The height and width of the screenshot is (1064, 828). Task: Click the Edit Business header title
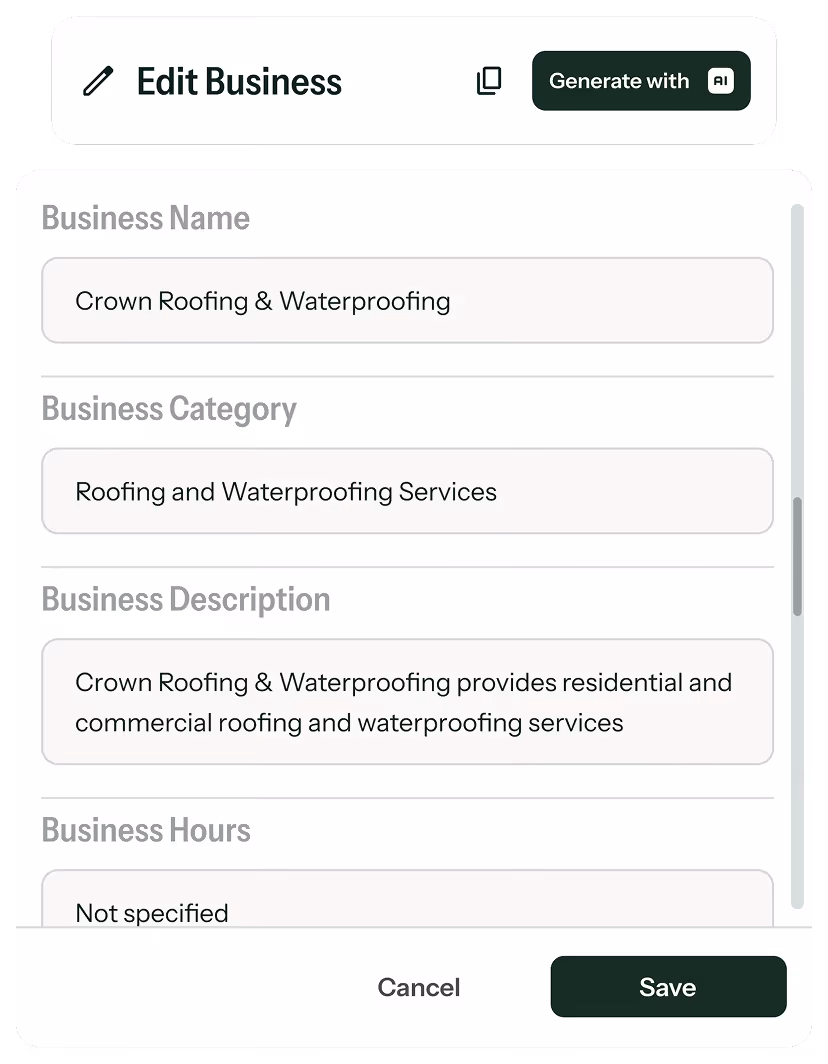click(x=239, y=81)
